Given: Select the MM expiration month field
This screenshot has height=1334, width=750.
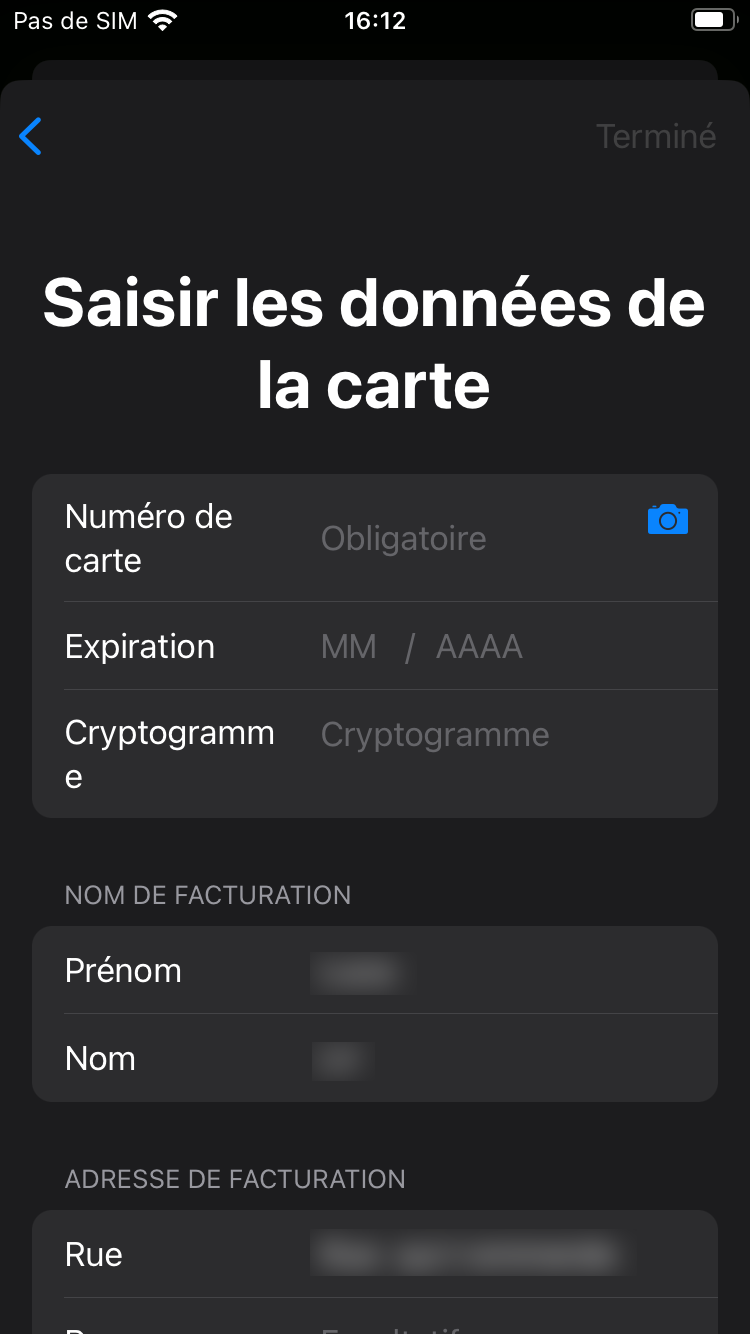Looking at the screenshot, I should point(349,647).
